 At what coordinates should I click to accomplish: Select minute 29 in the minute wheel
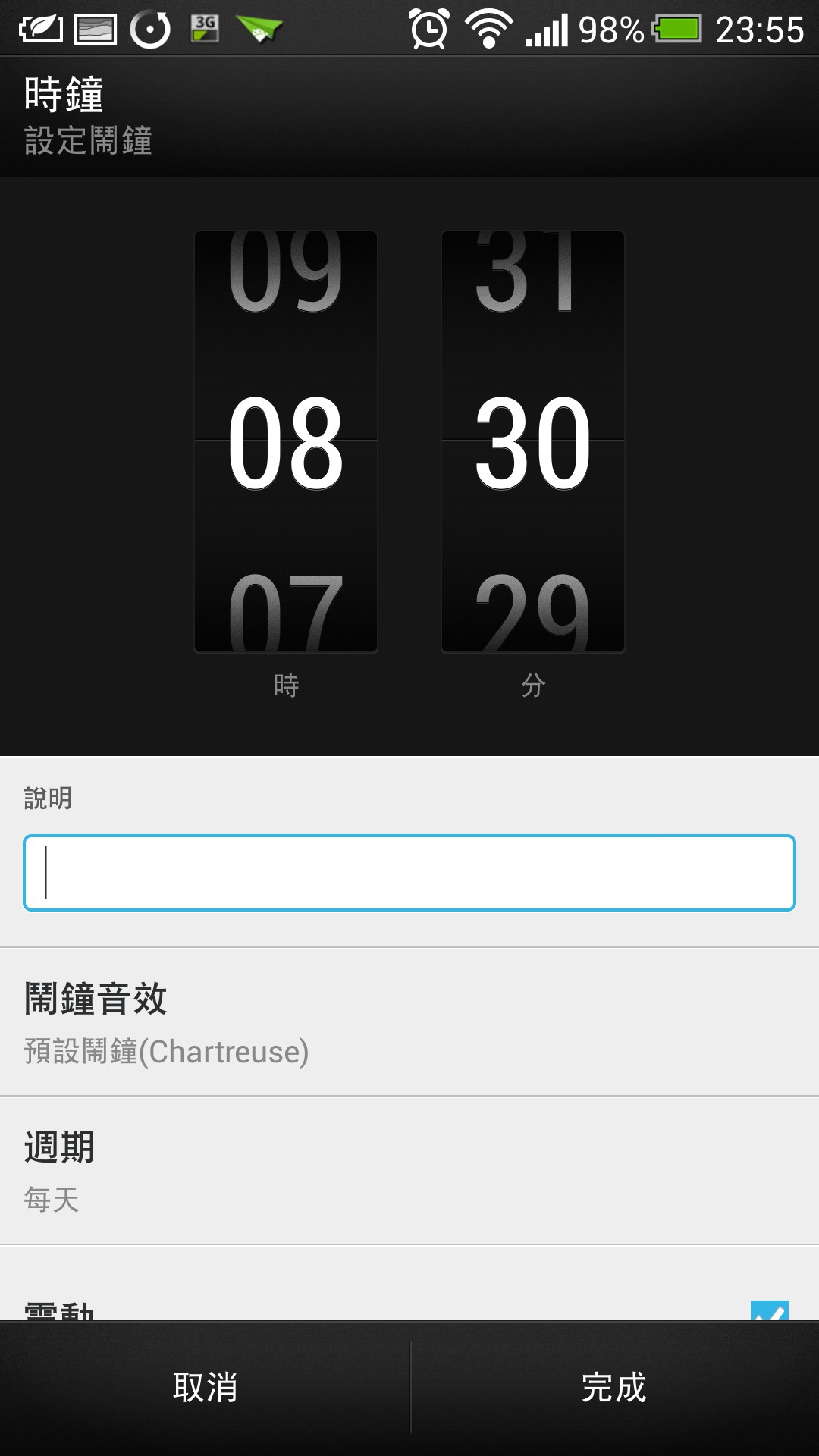click(x=533, y=611)
